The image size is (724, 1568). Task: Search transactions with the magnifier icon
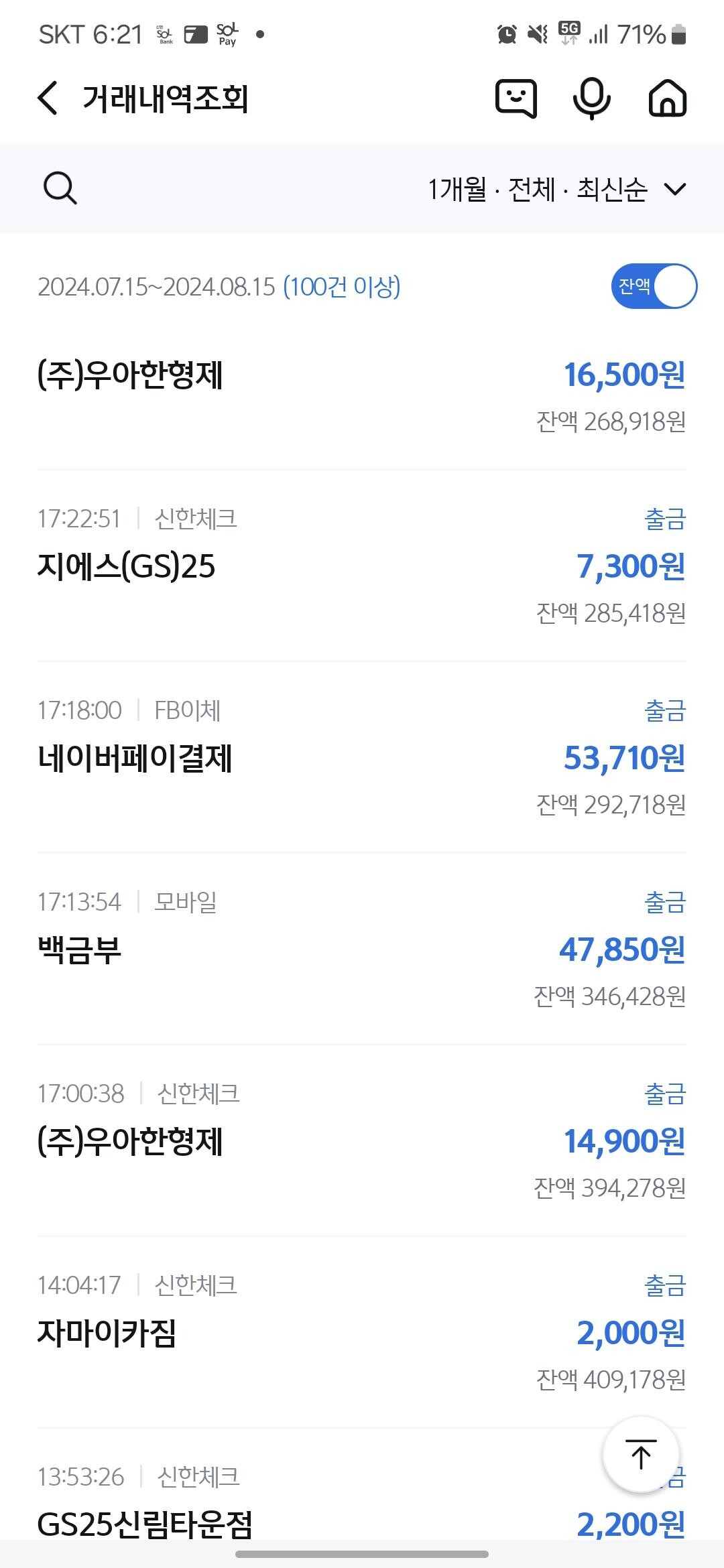60,188
